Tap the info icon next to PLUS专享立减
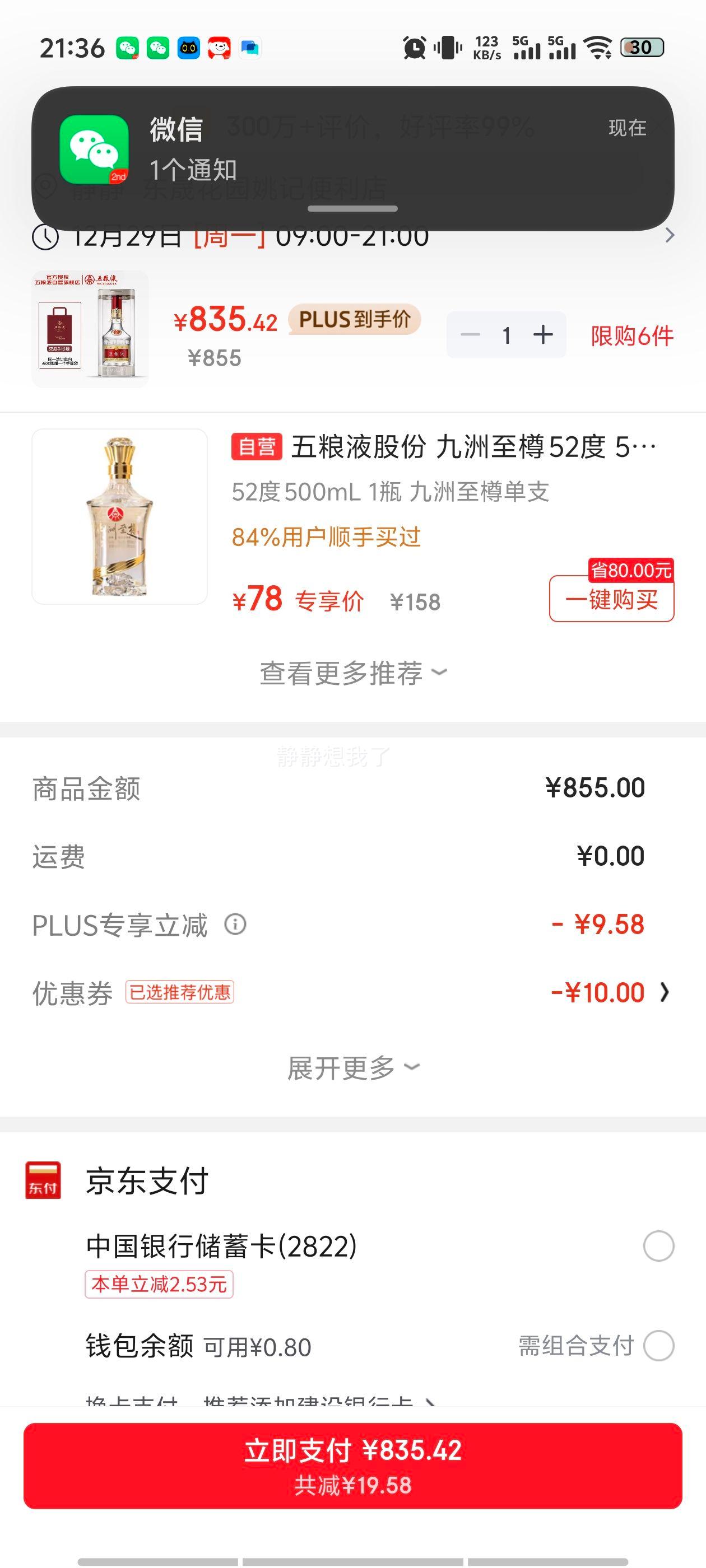 [x=235, y=925]
